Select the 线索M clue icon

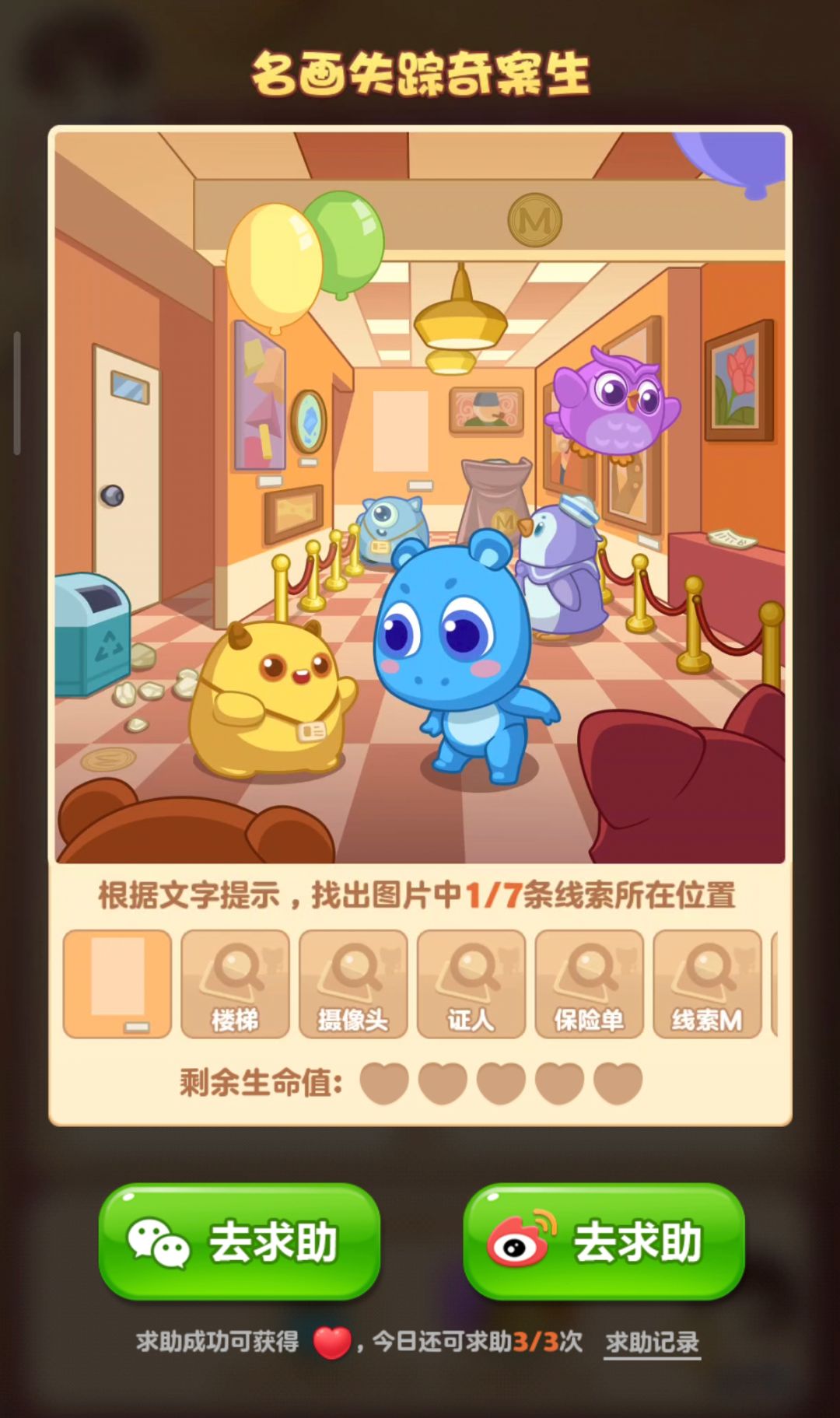[706, 984]
